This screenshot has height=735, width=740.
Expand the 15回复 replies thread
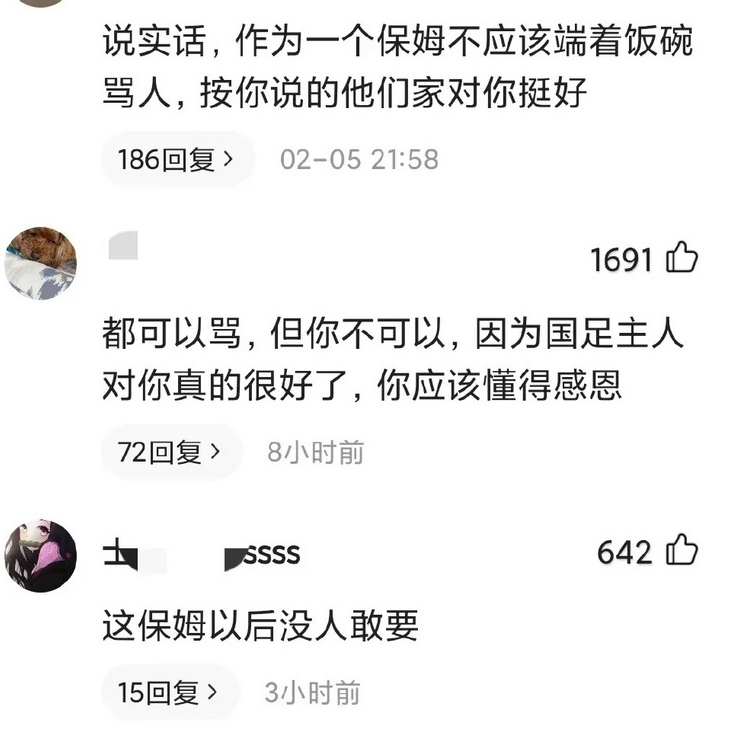pyautogui.click(x=169, y=692)
